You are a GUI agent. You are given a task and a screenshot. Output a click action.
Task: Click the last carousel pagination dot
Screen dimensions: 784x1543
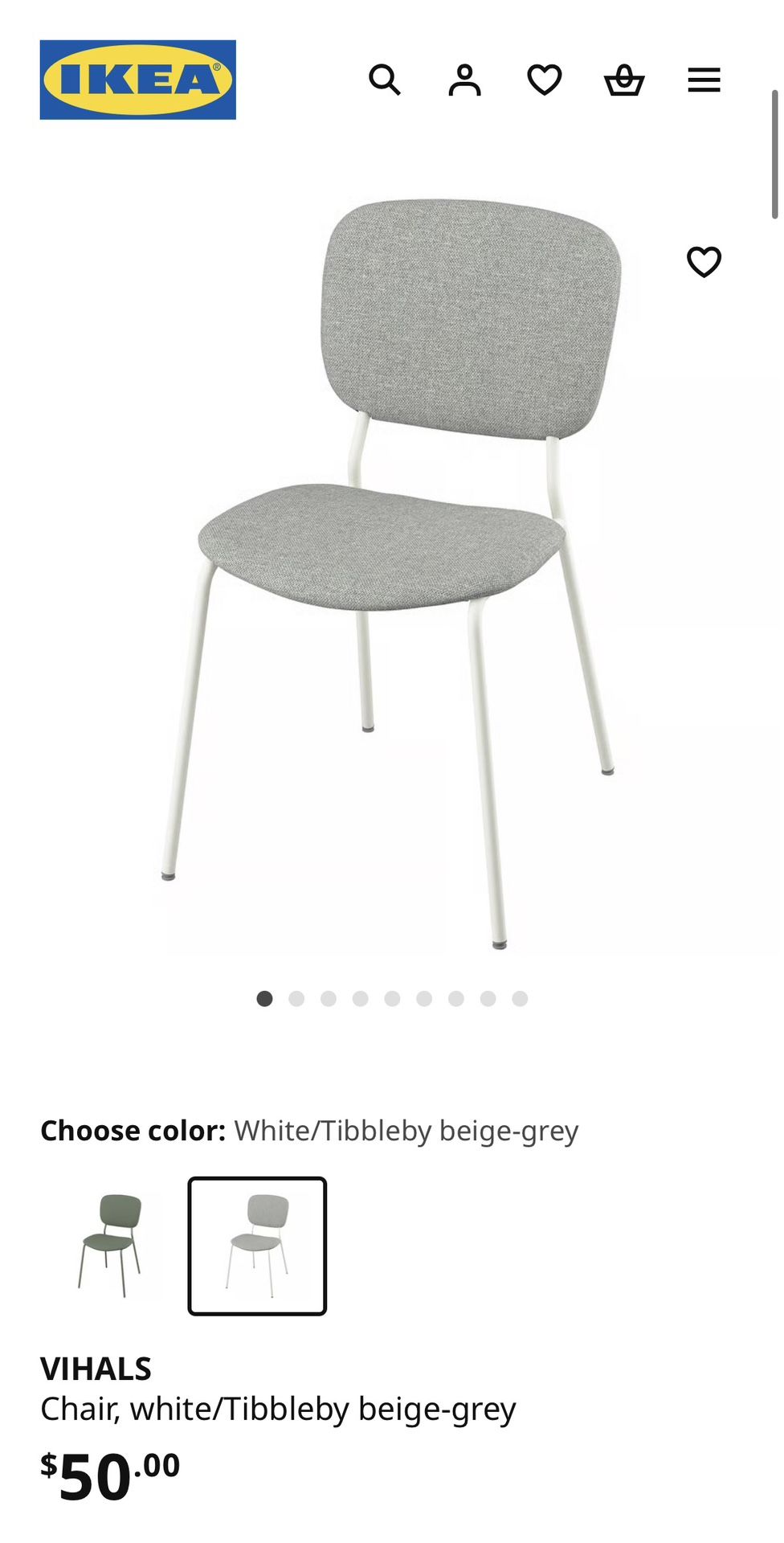(x=522, y=999)
